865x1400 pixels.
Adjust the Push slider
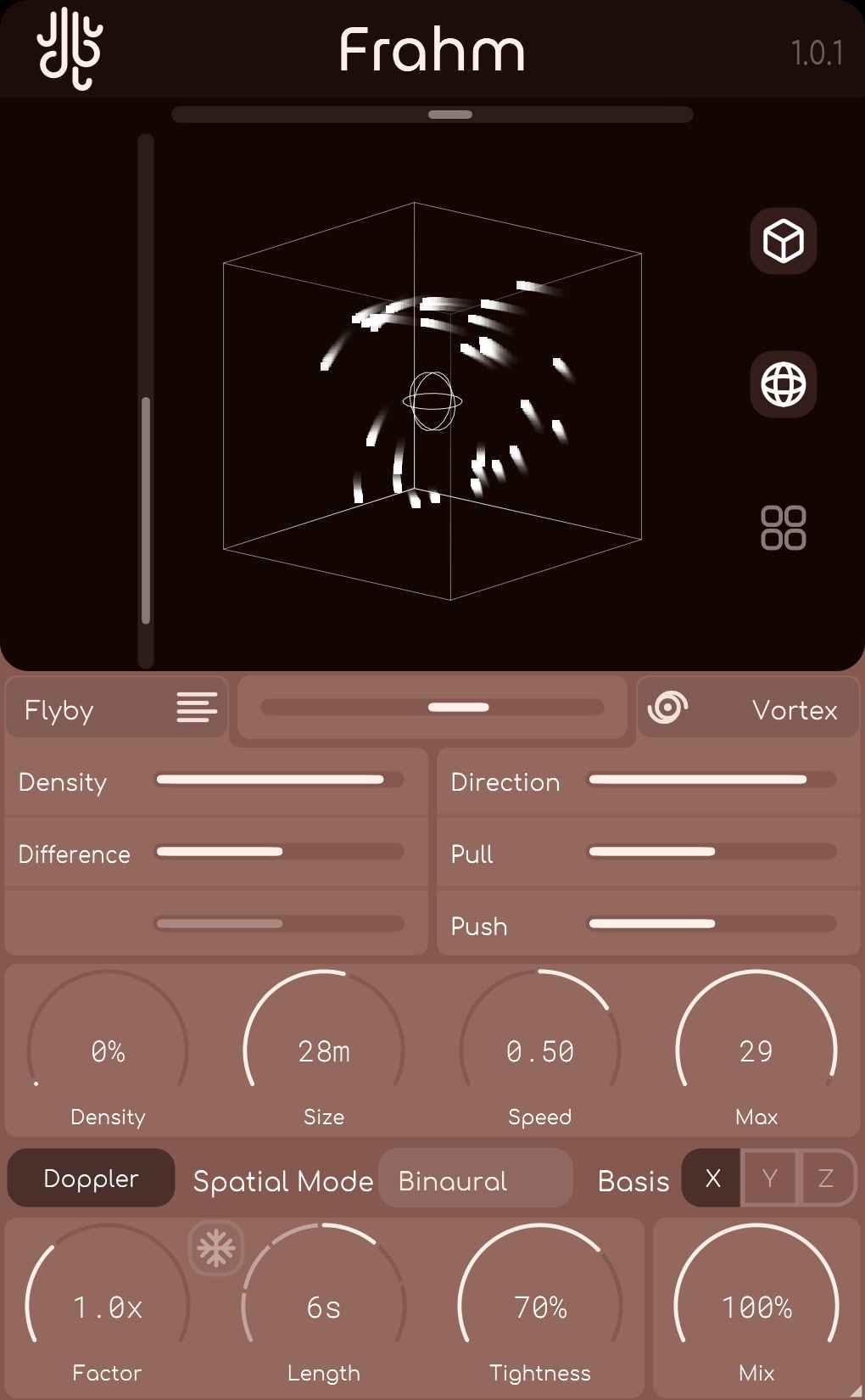coord(711,924)
